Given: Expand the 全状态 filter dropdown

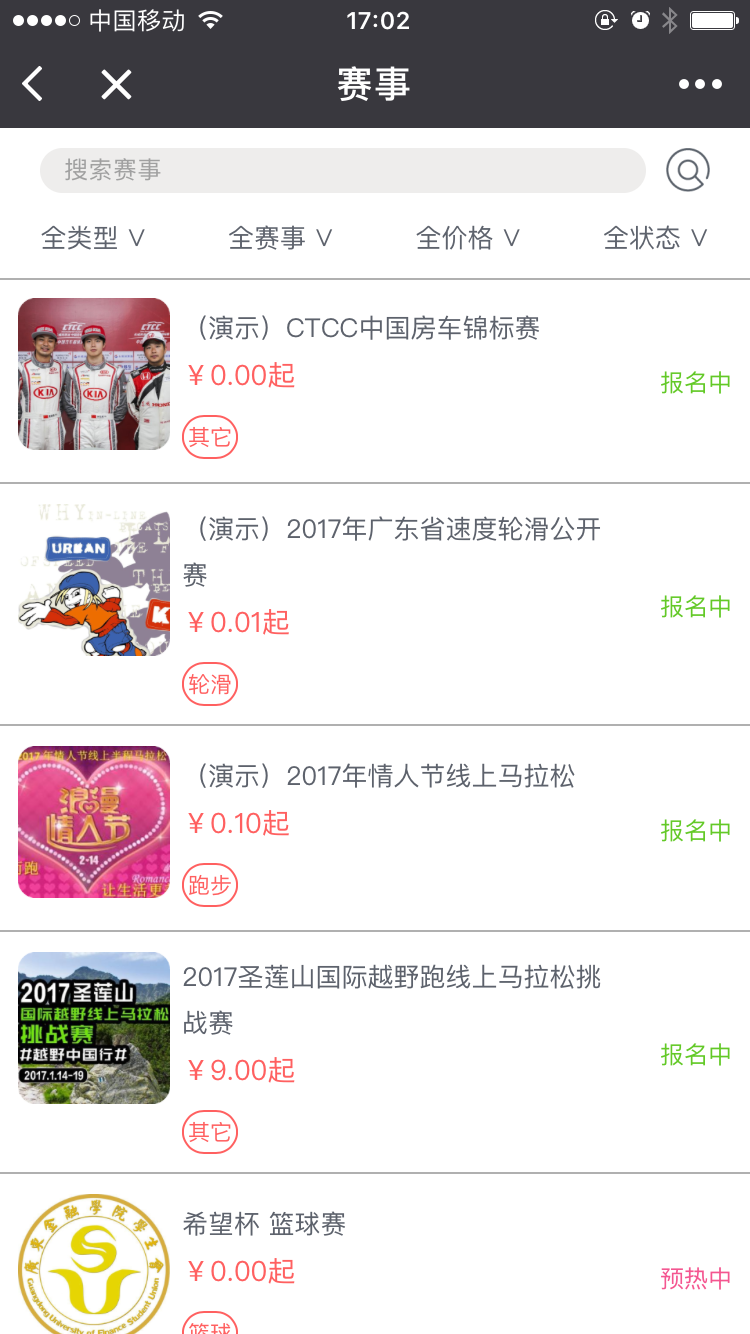Looking at the screenshot, I should 655,238.
